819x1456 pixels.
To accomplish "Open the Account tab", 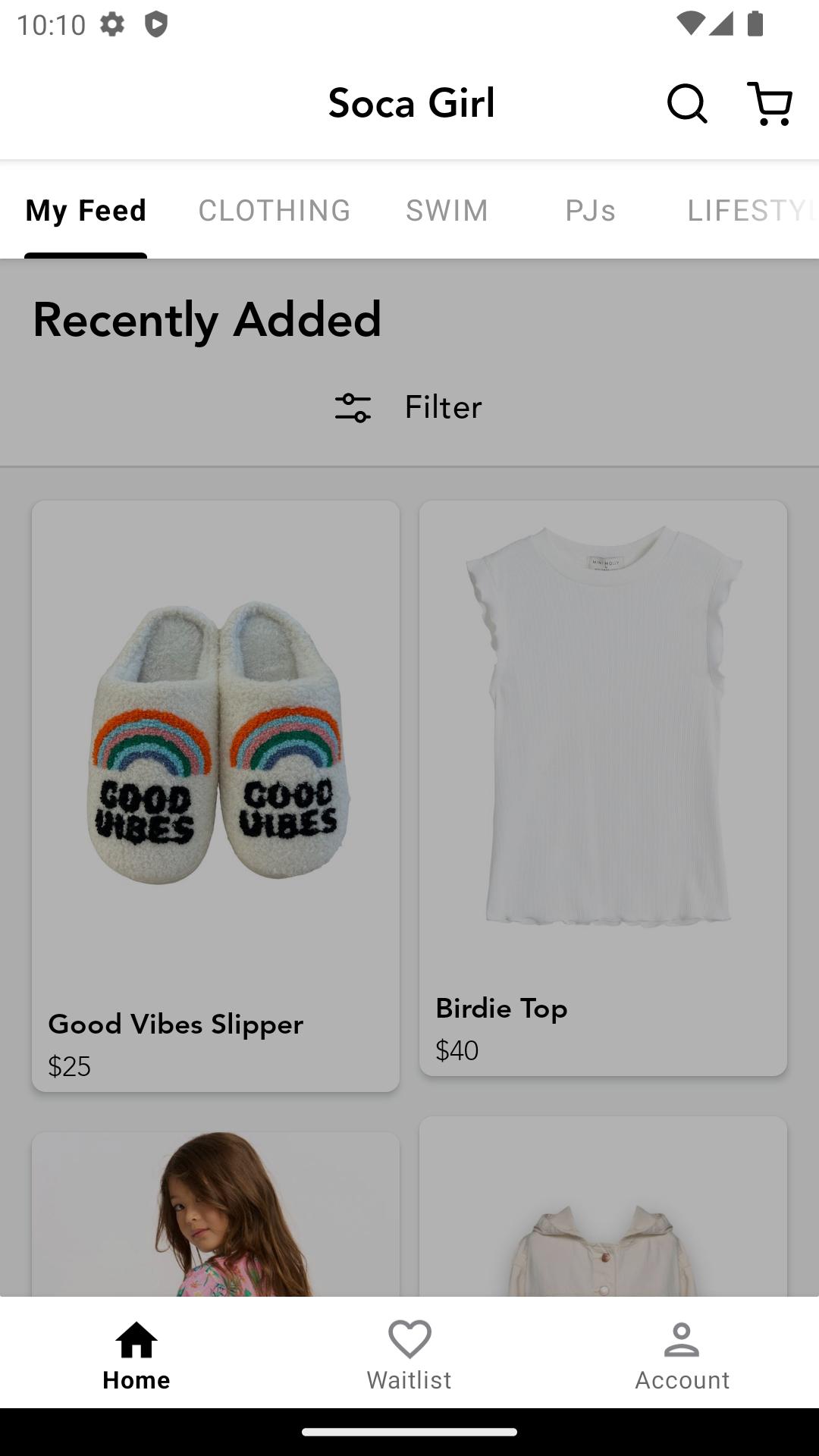I will [x=682, y=1354].
